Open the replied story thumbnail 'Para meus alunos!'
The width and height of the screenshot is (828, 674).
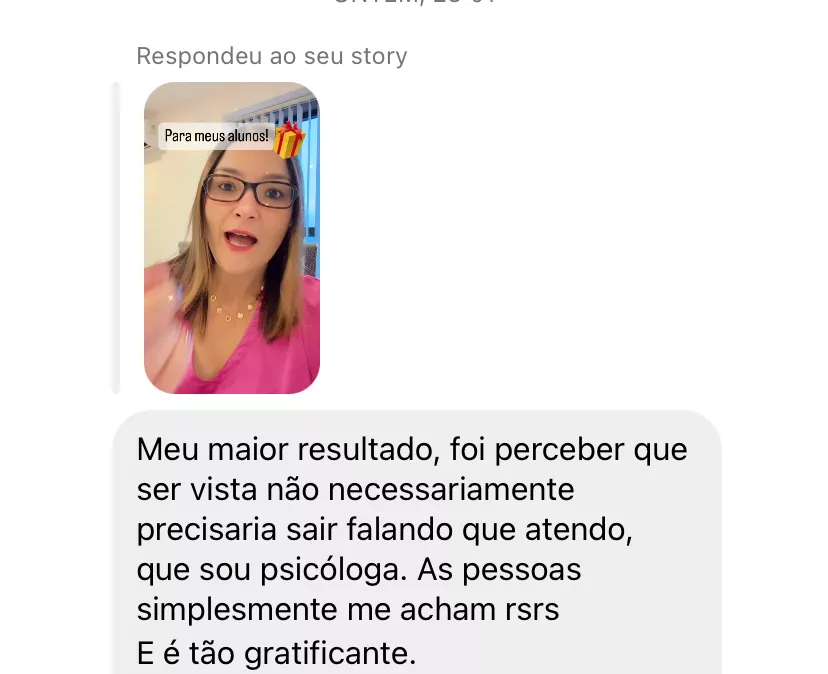[x=232, y=238]
